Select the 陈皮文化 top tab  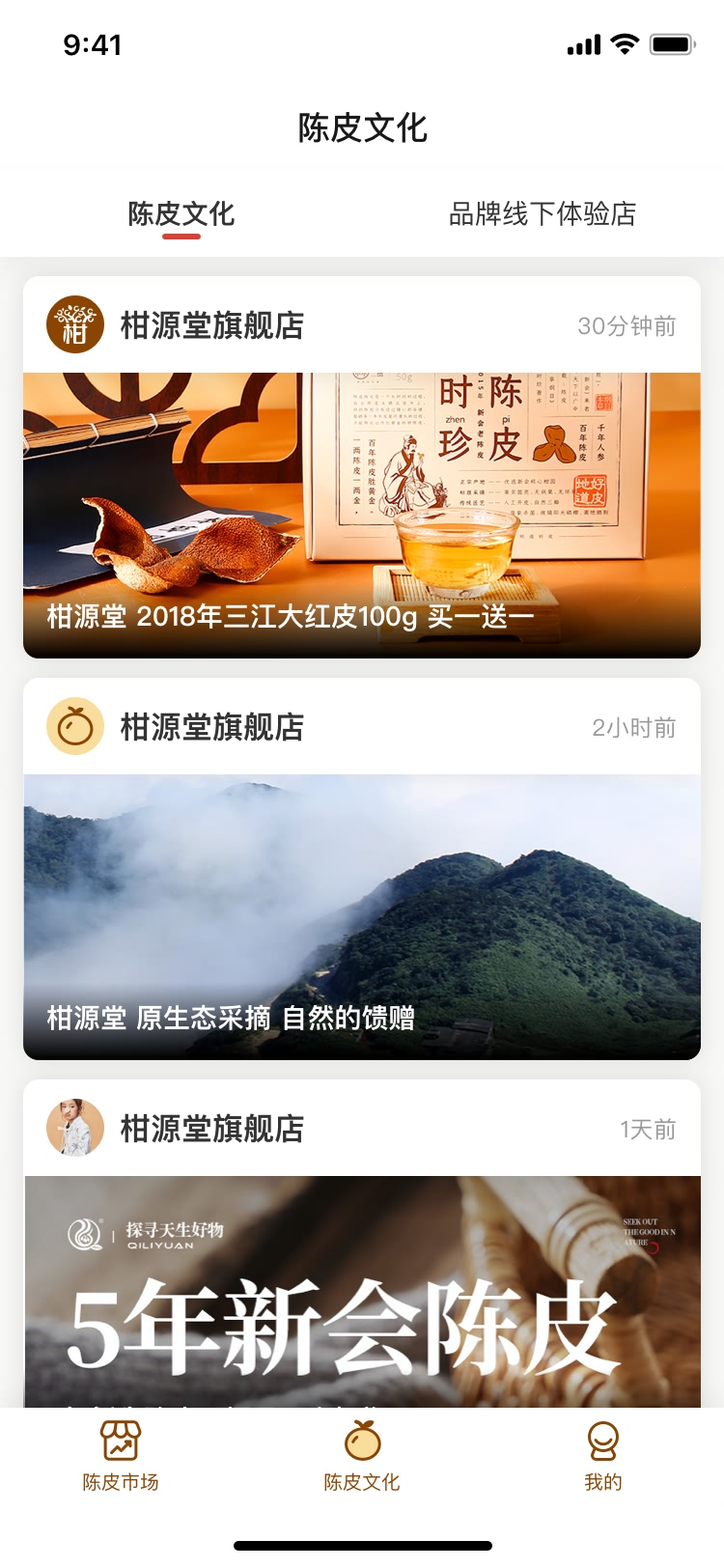click(181, 213)
